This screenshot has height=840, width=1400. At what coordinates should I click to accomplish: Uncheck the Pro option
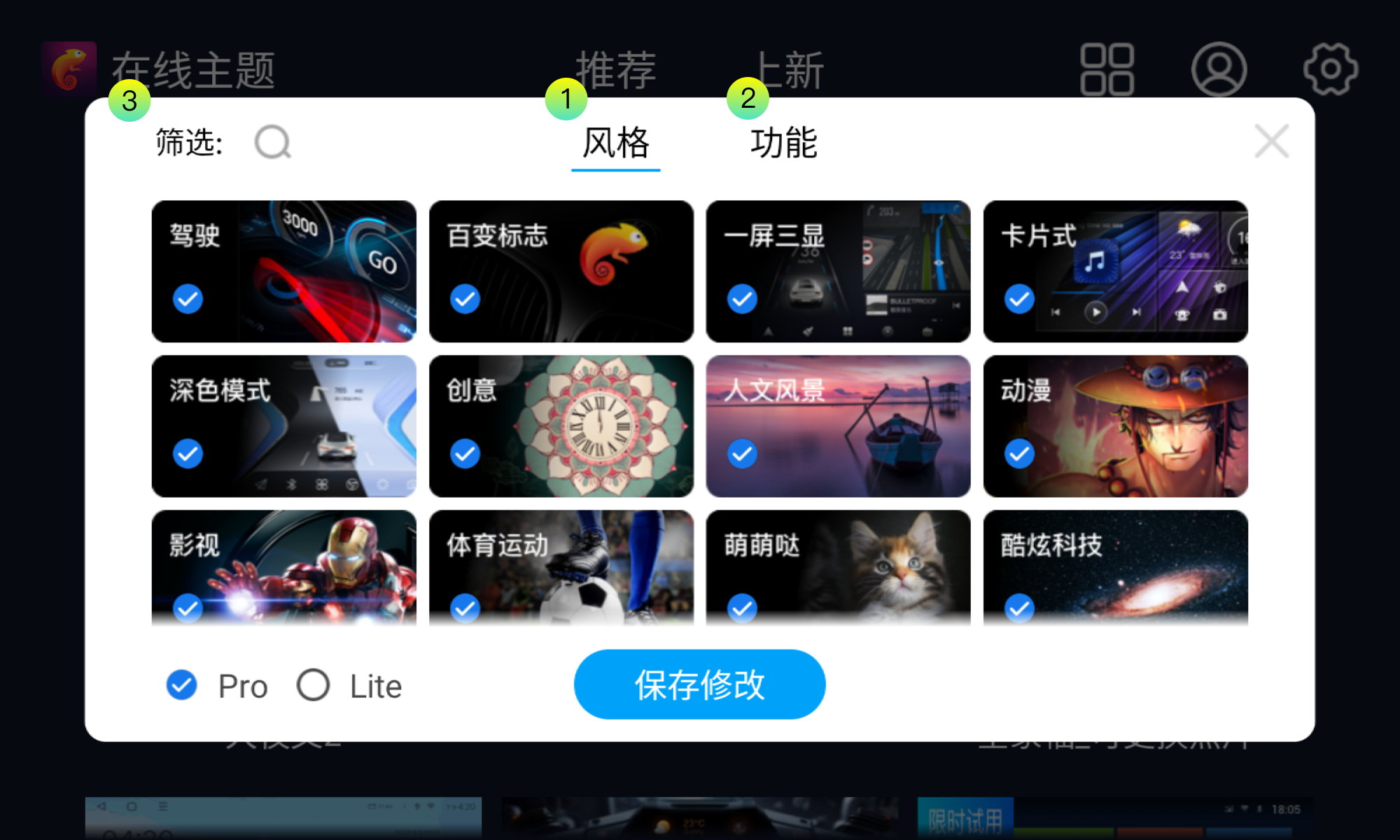181,685
